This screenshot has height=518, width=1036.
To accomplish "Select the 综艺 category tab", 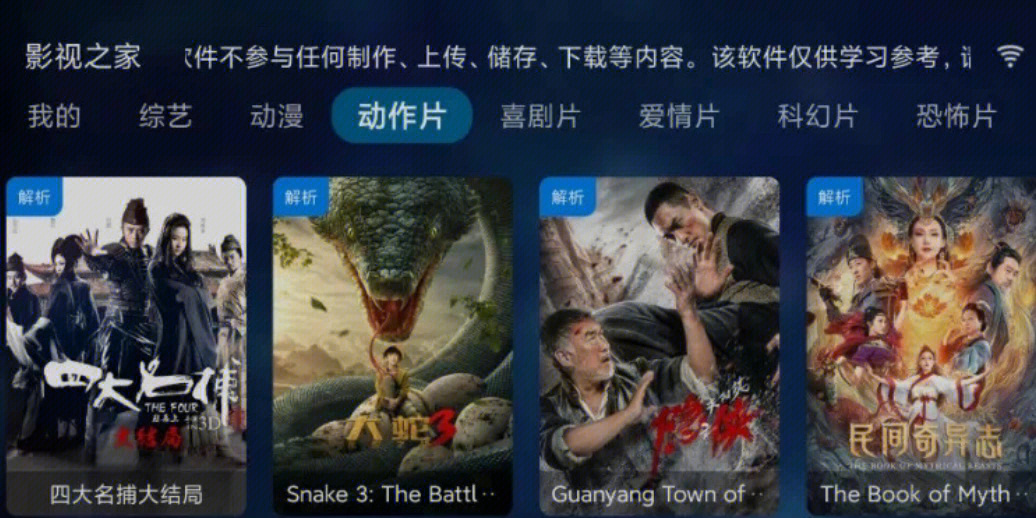I will coord(165,116).
